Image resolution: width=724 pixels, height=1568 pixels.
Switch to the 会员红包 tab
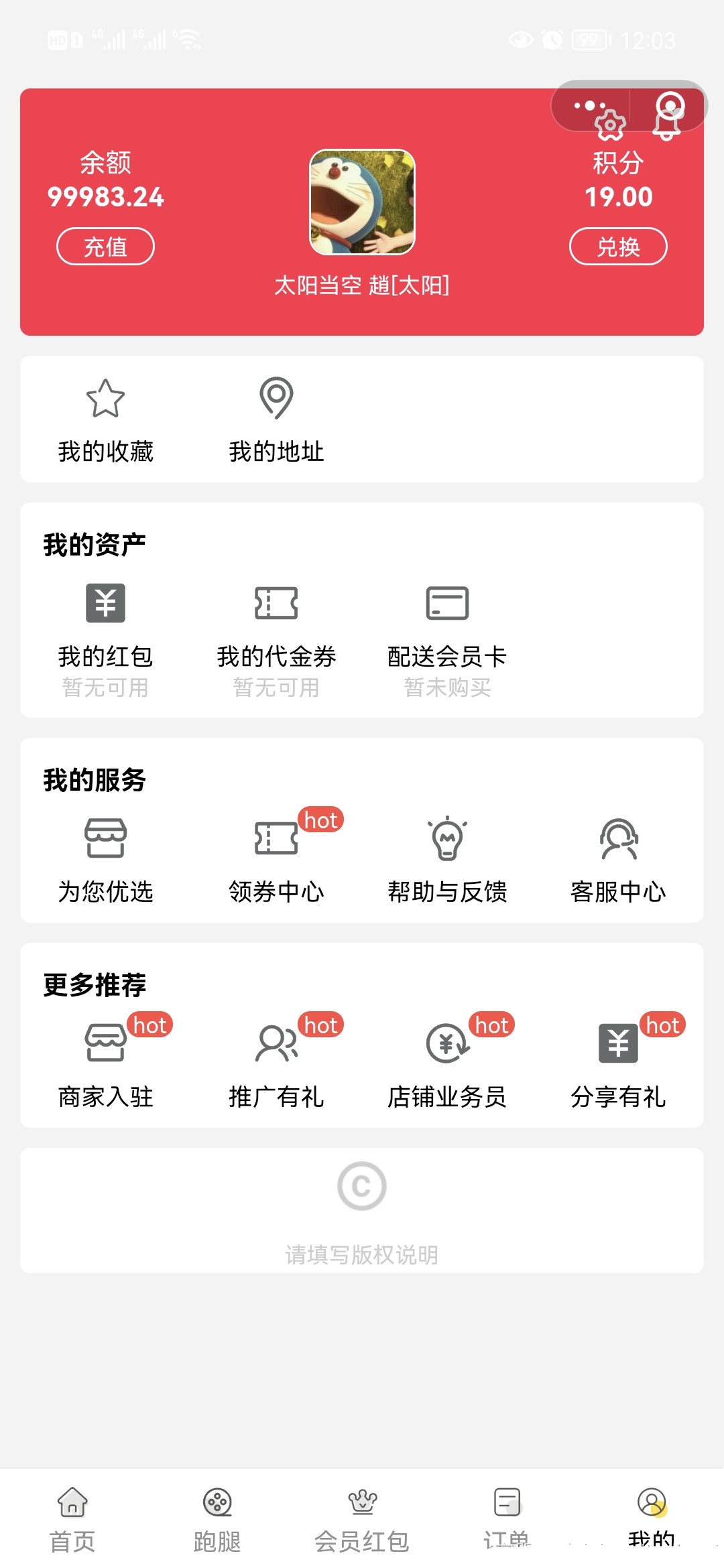pyautogui.click(x=362, y=1518)
